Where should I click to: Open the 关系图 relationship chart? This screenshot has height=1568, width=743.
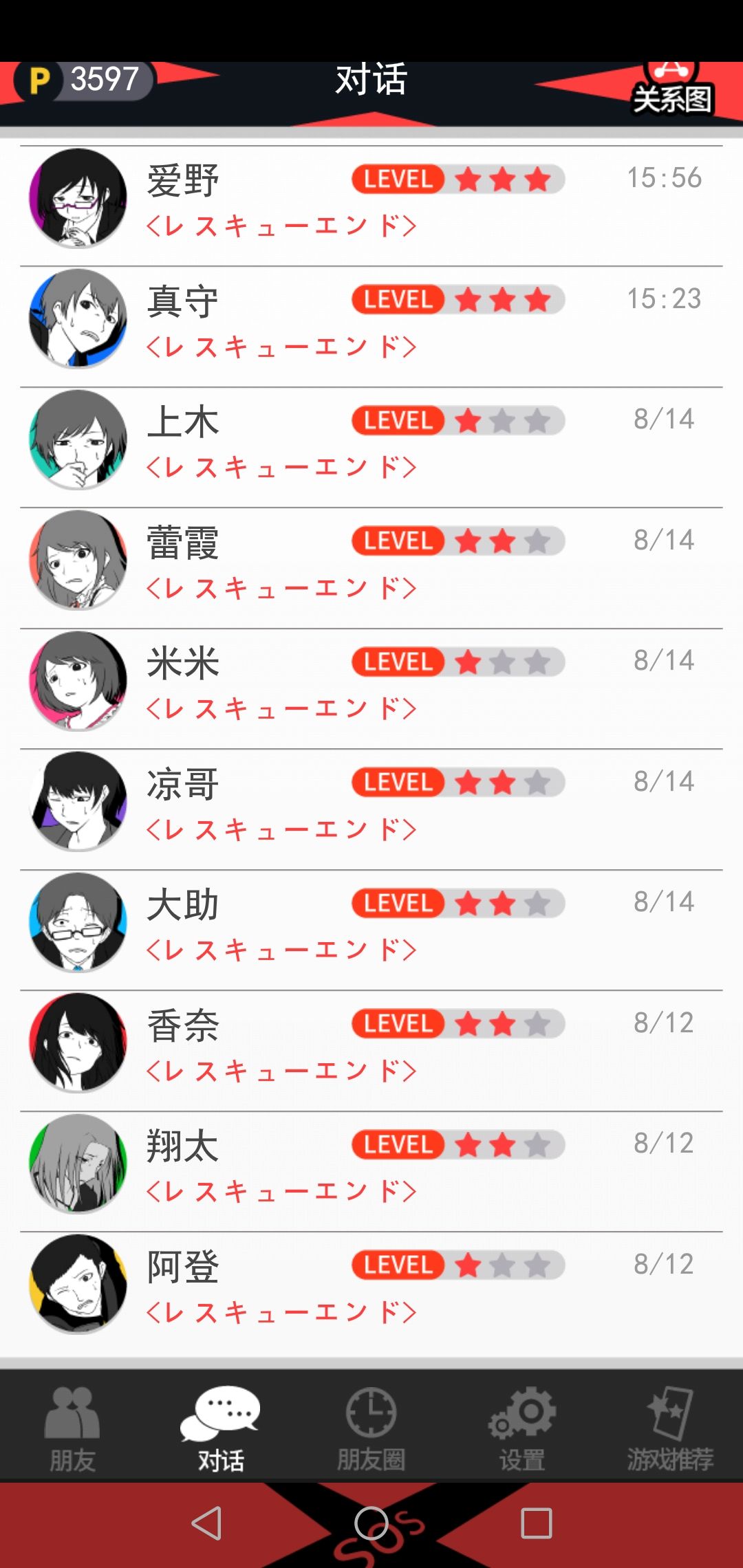[671, 89]
